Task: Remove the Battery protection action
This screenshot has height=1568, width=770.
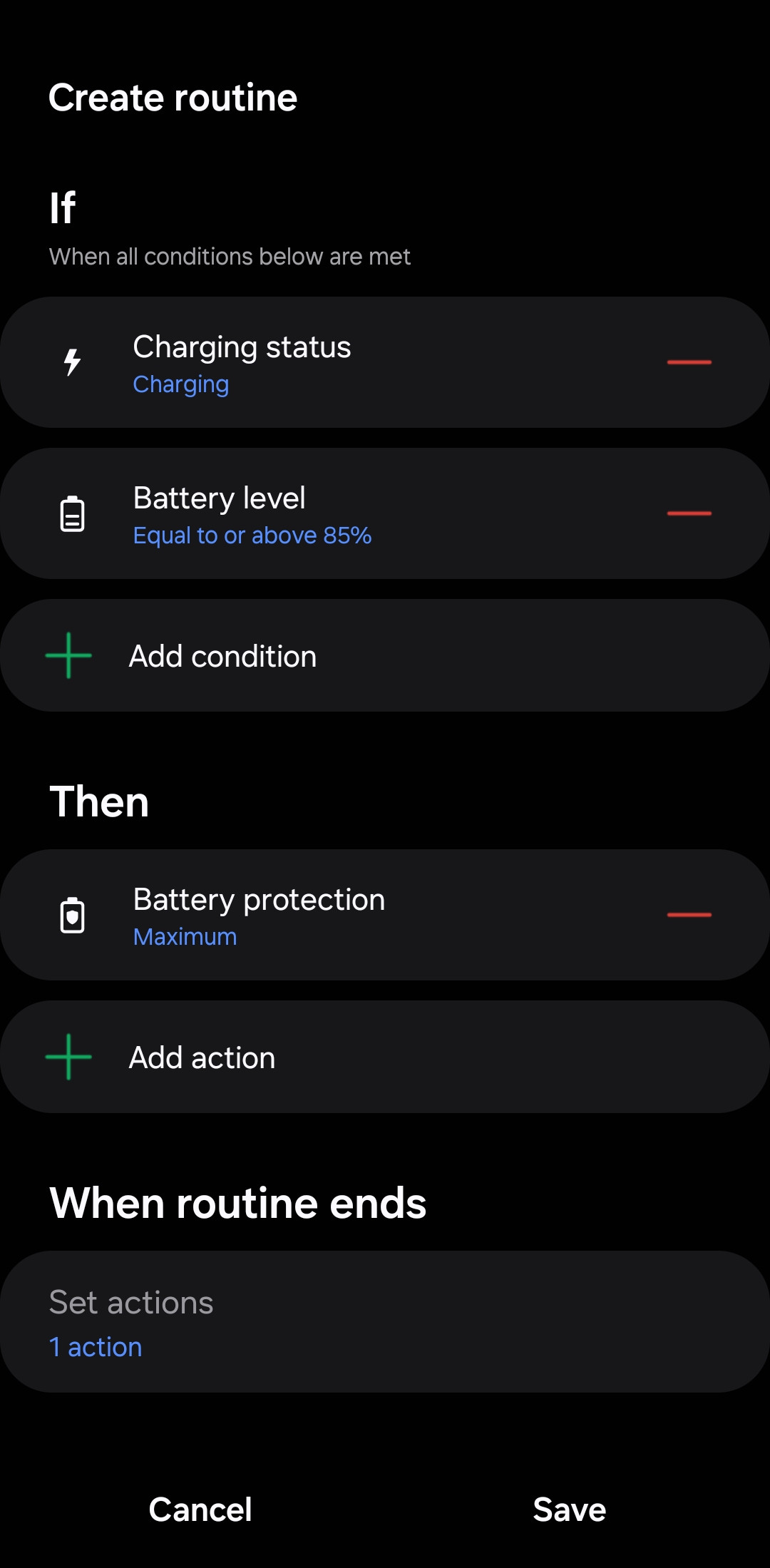Action: click(x=689, y=915)
